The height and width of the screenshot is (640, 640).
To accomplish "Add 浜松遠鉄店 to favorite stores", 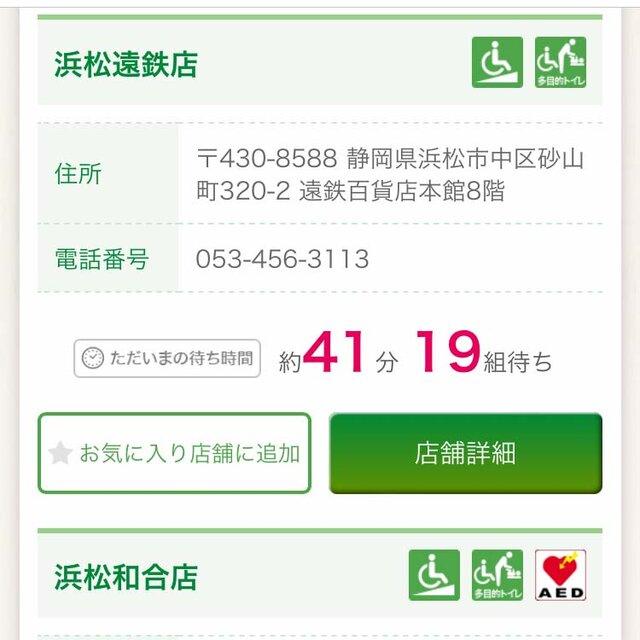I will pyautogui.click(x=174, y=453).
